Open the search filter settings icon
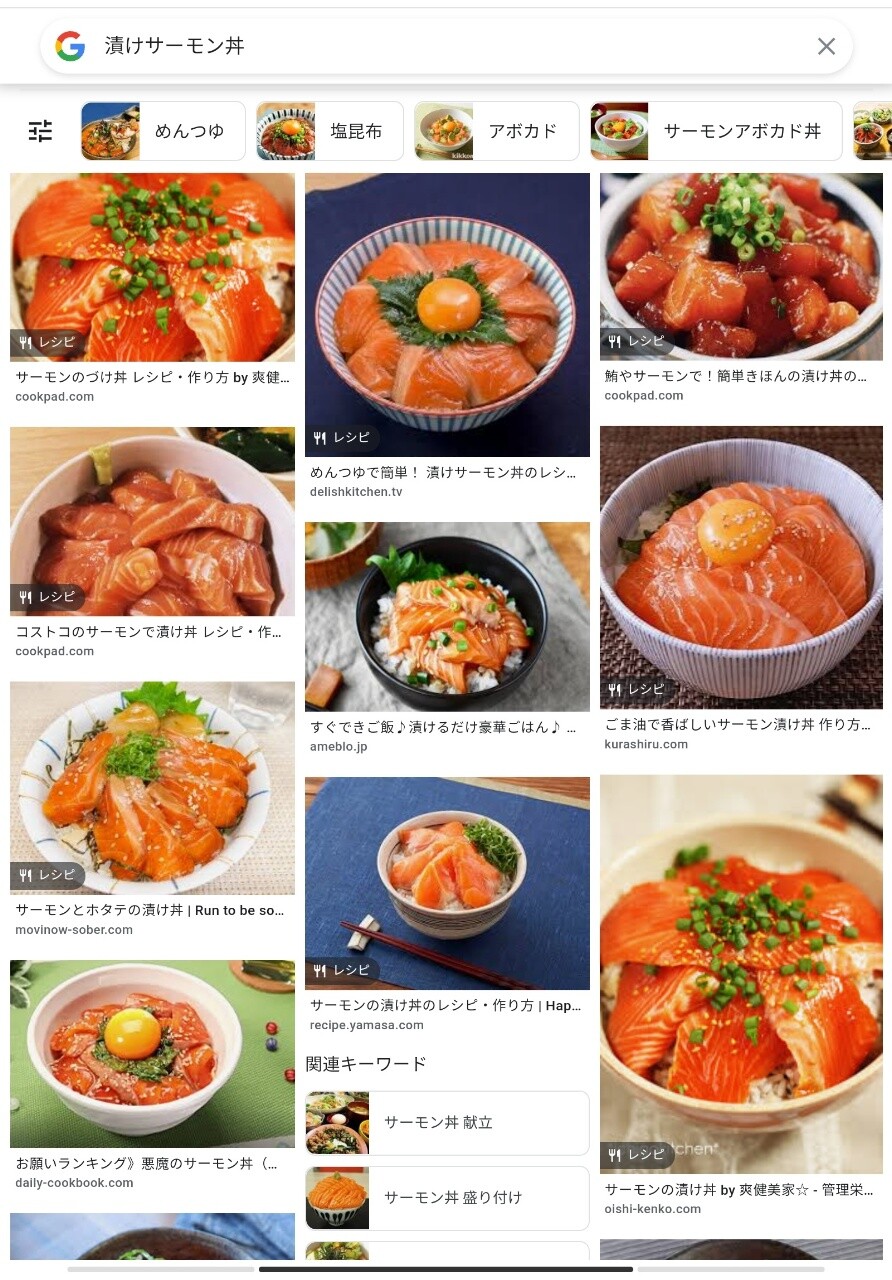The width and height of the screenshot is (892, 1280). (40, 131)
